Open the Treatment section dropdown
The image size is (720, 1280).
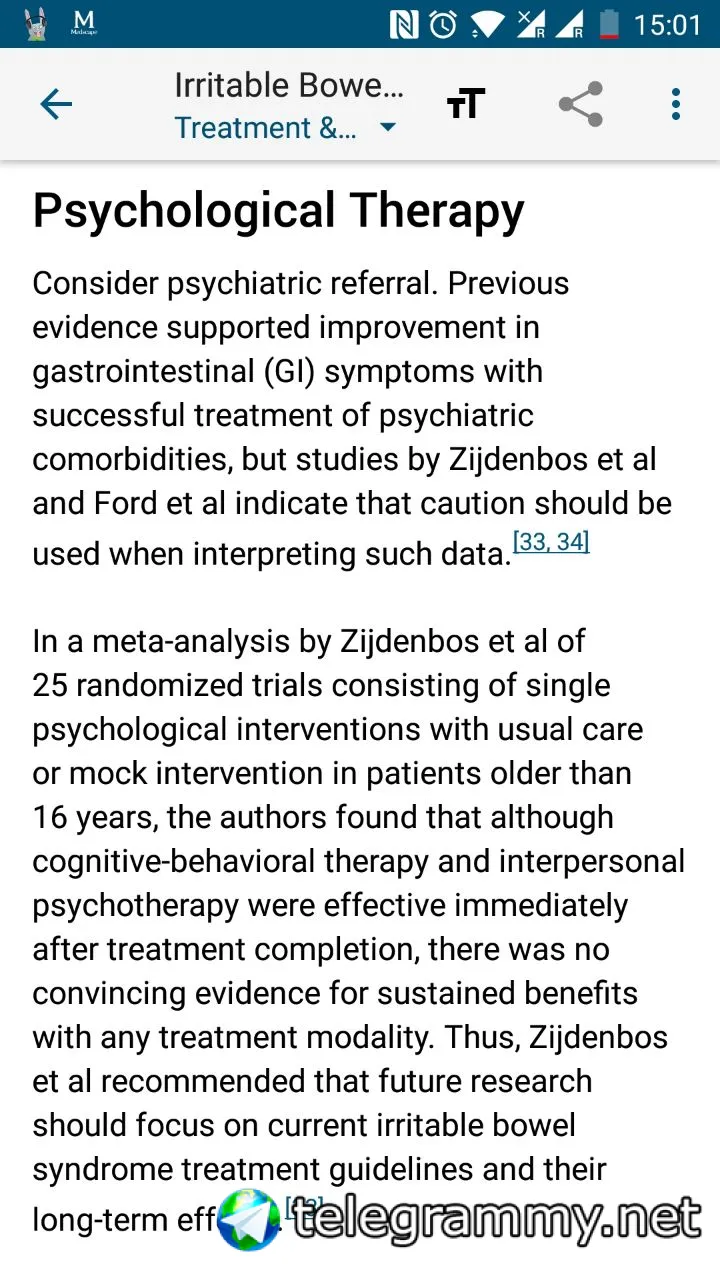point(286,128)
